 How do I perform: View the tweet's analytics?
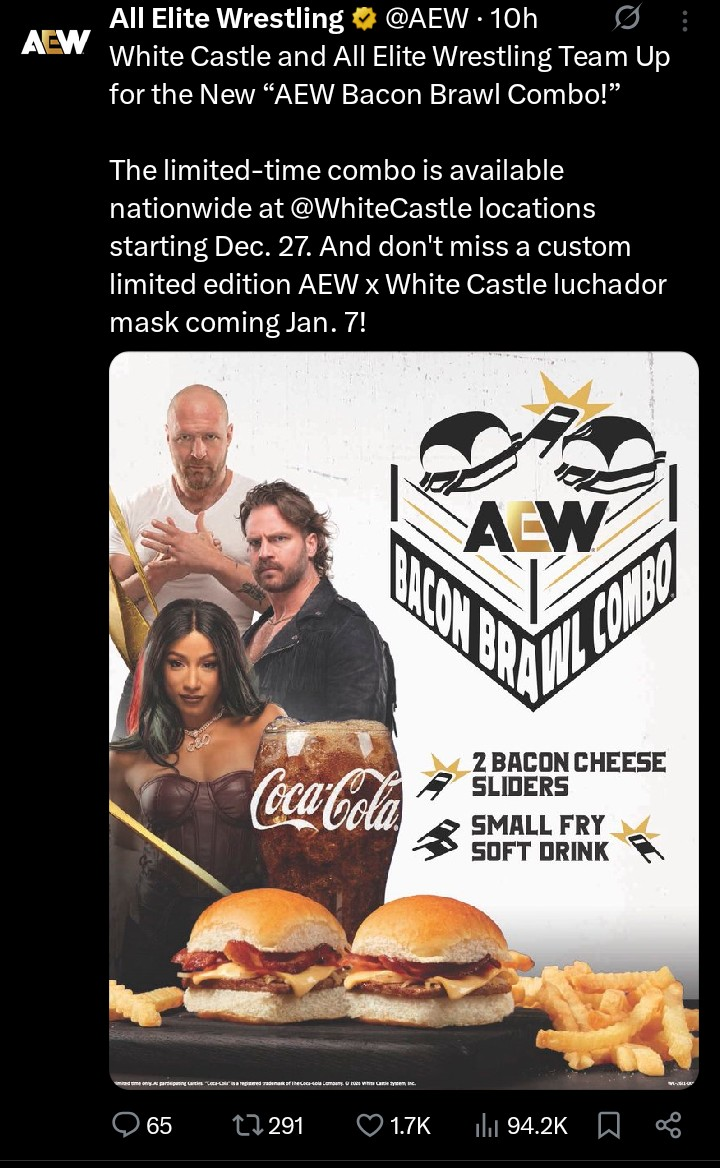pos(519,1125)
